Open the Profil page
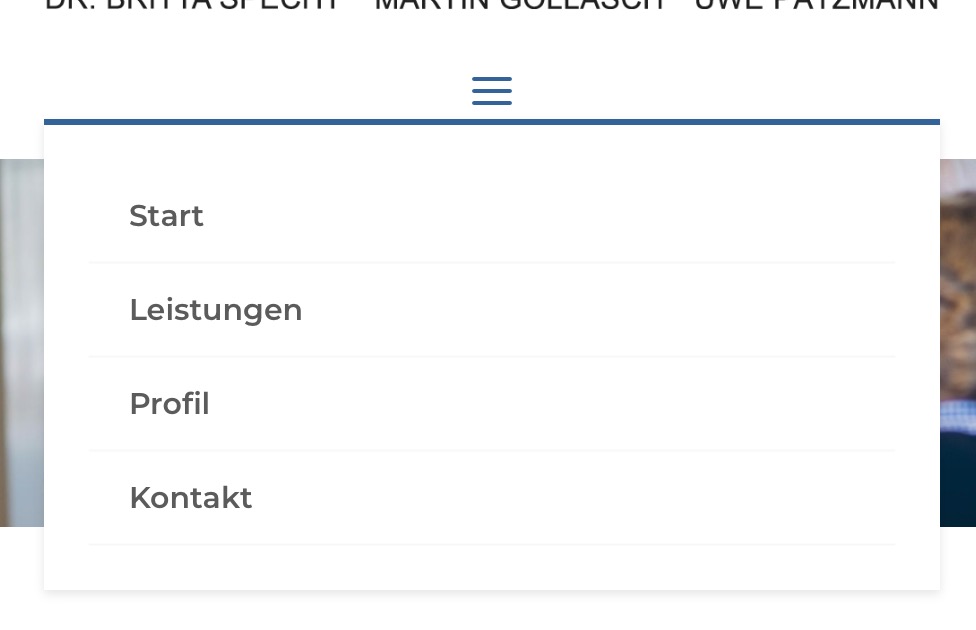This screenshot has height=630, width=976. 169,404
